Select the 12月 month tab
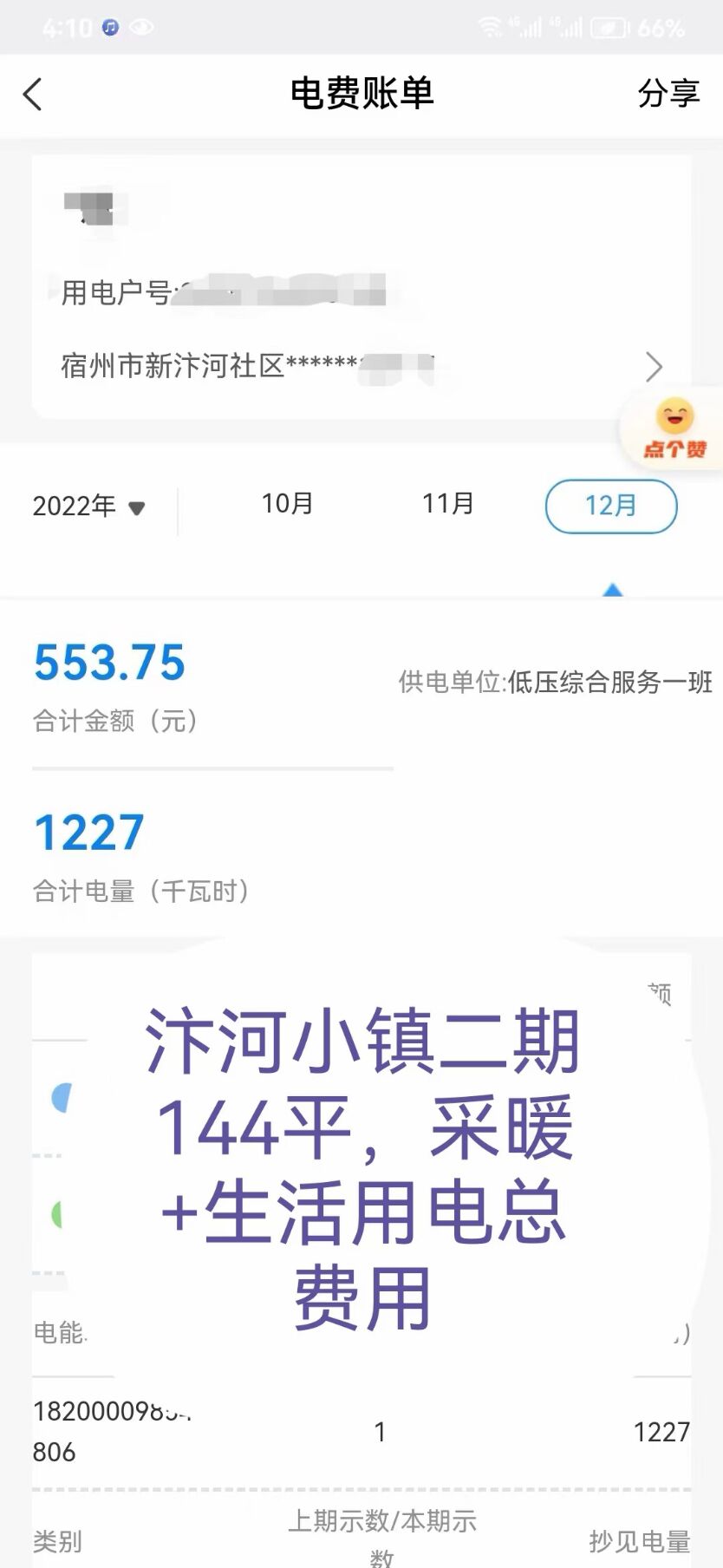The height and width of the screenshot is (1568, 723). coord(610,506)
